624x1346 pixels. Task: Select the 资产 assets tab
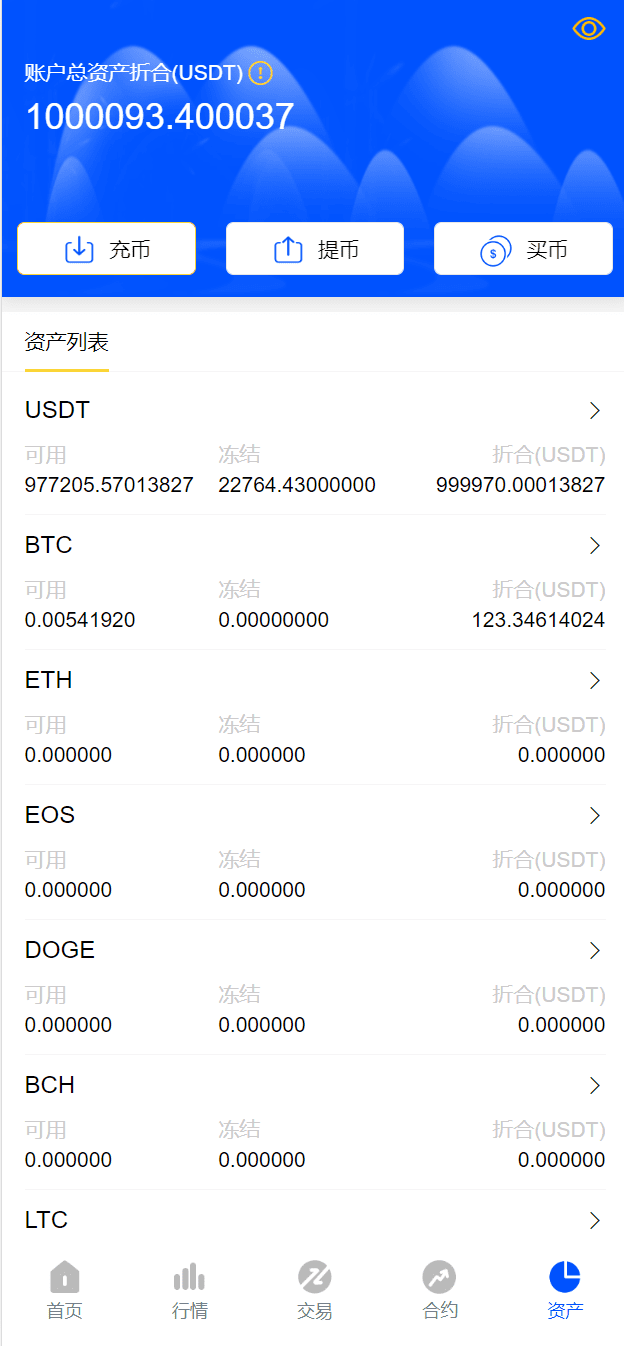(565, 1290)
